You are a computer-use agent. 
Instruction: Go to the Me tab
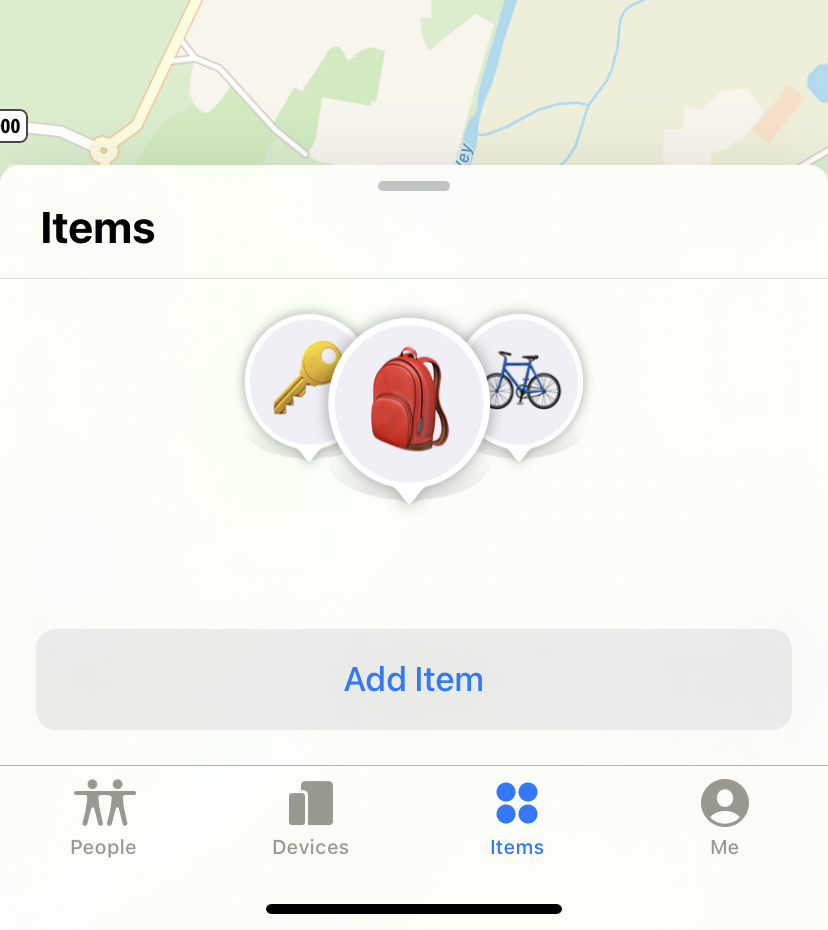tap(724, 817)
